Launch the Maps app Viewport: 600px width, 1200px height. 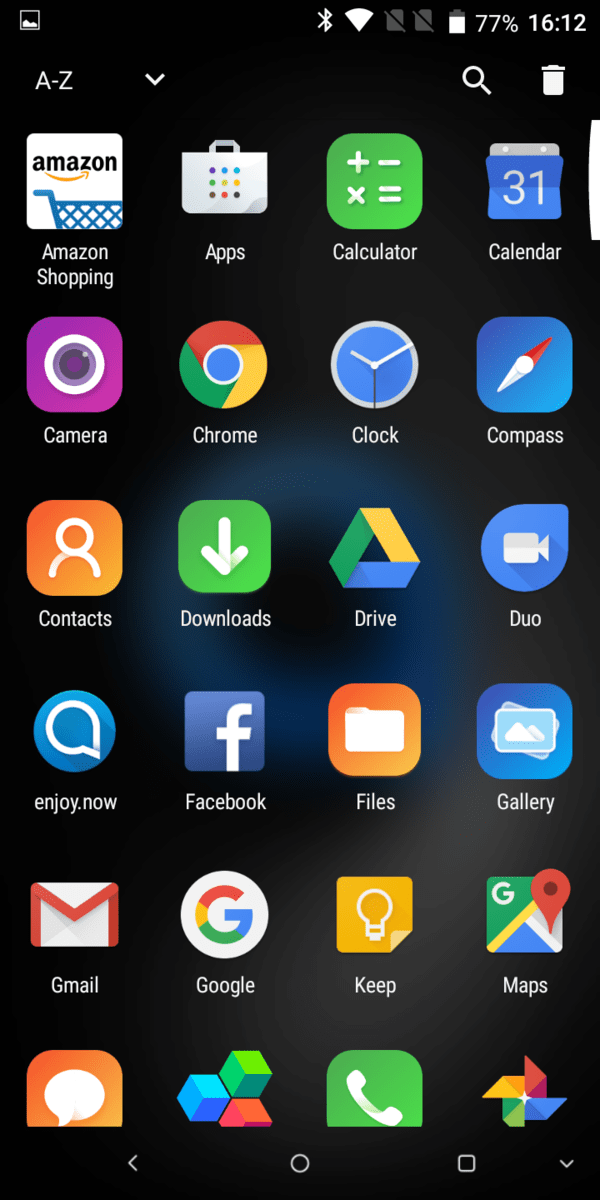coord(525,915)
